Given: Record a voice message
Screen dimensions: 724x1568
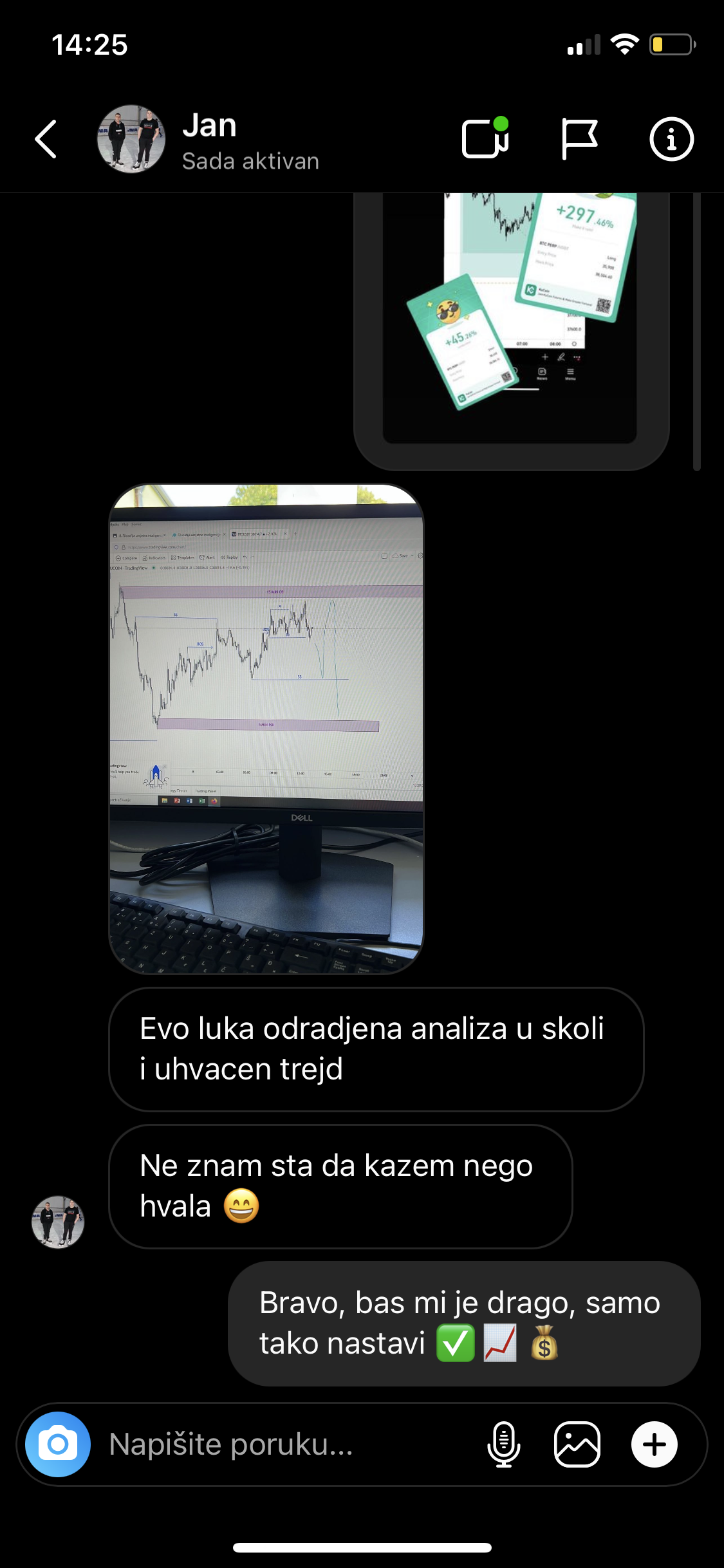Looking at the screenshot, I should point(504,1444).
